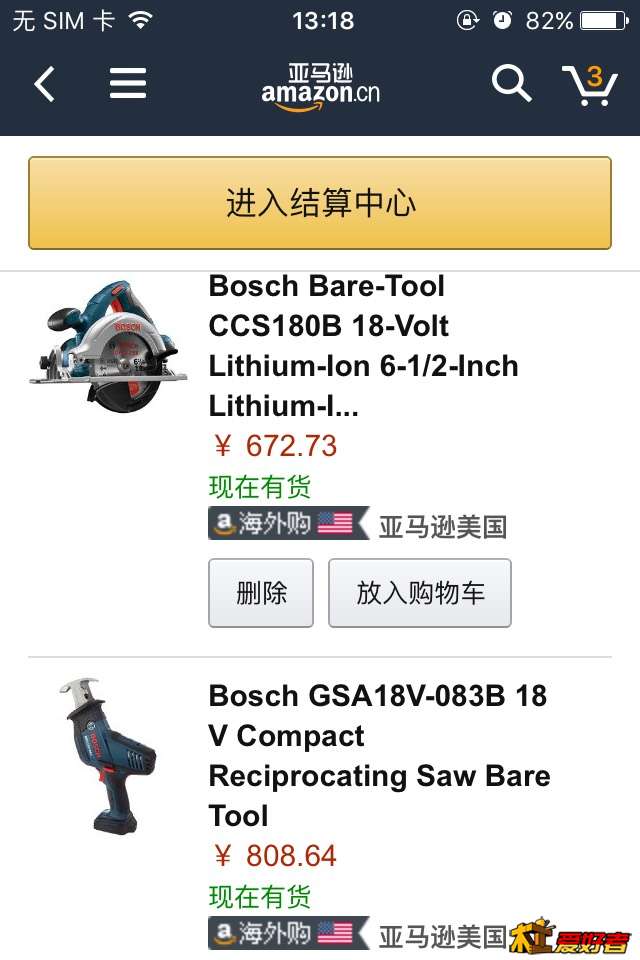Screen dimensions: 640x960
Task: Tap 放入购物车 for the Bosch CCS180B
Action: click(420, 593)
